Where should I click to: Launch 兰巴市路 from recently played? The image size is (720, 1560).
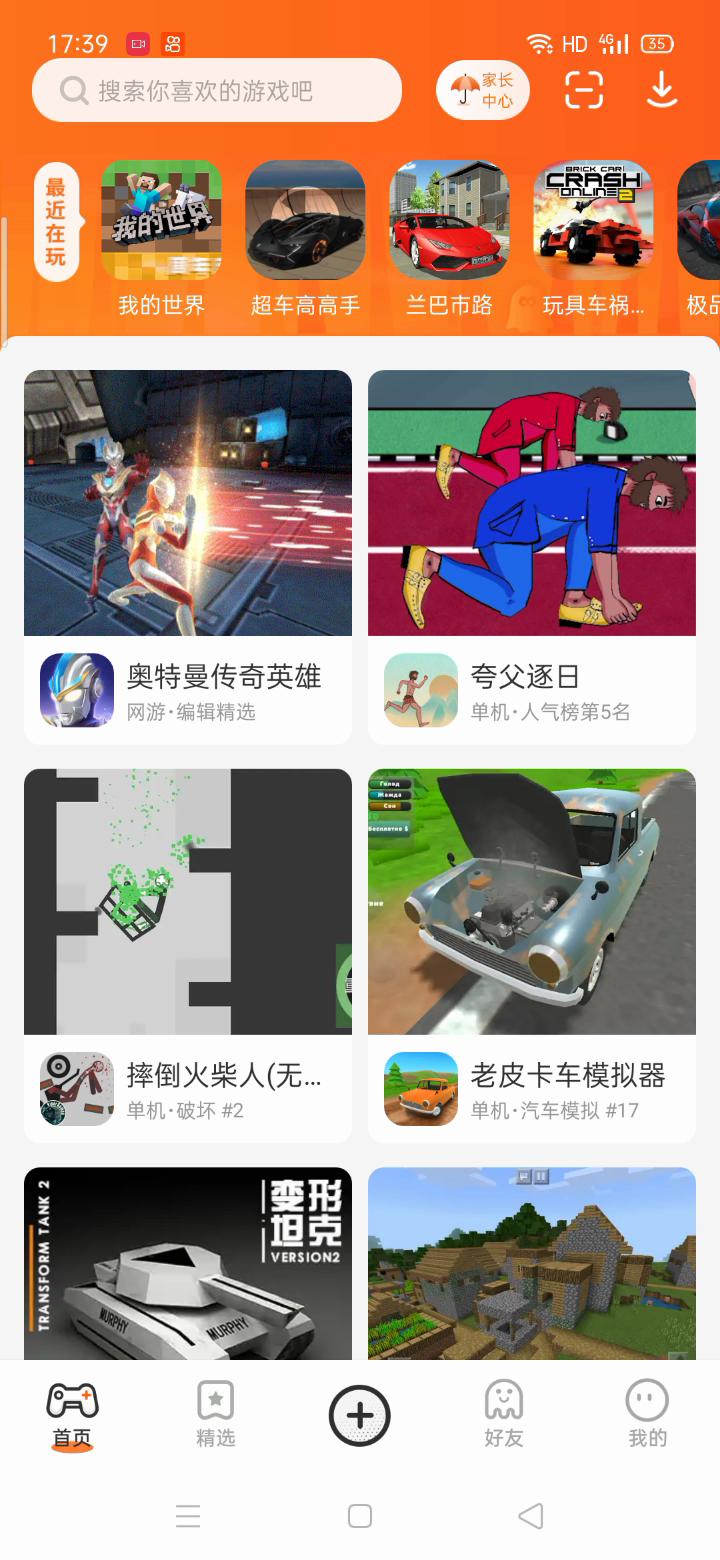pyautogui.click(x=449, y=220)
